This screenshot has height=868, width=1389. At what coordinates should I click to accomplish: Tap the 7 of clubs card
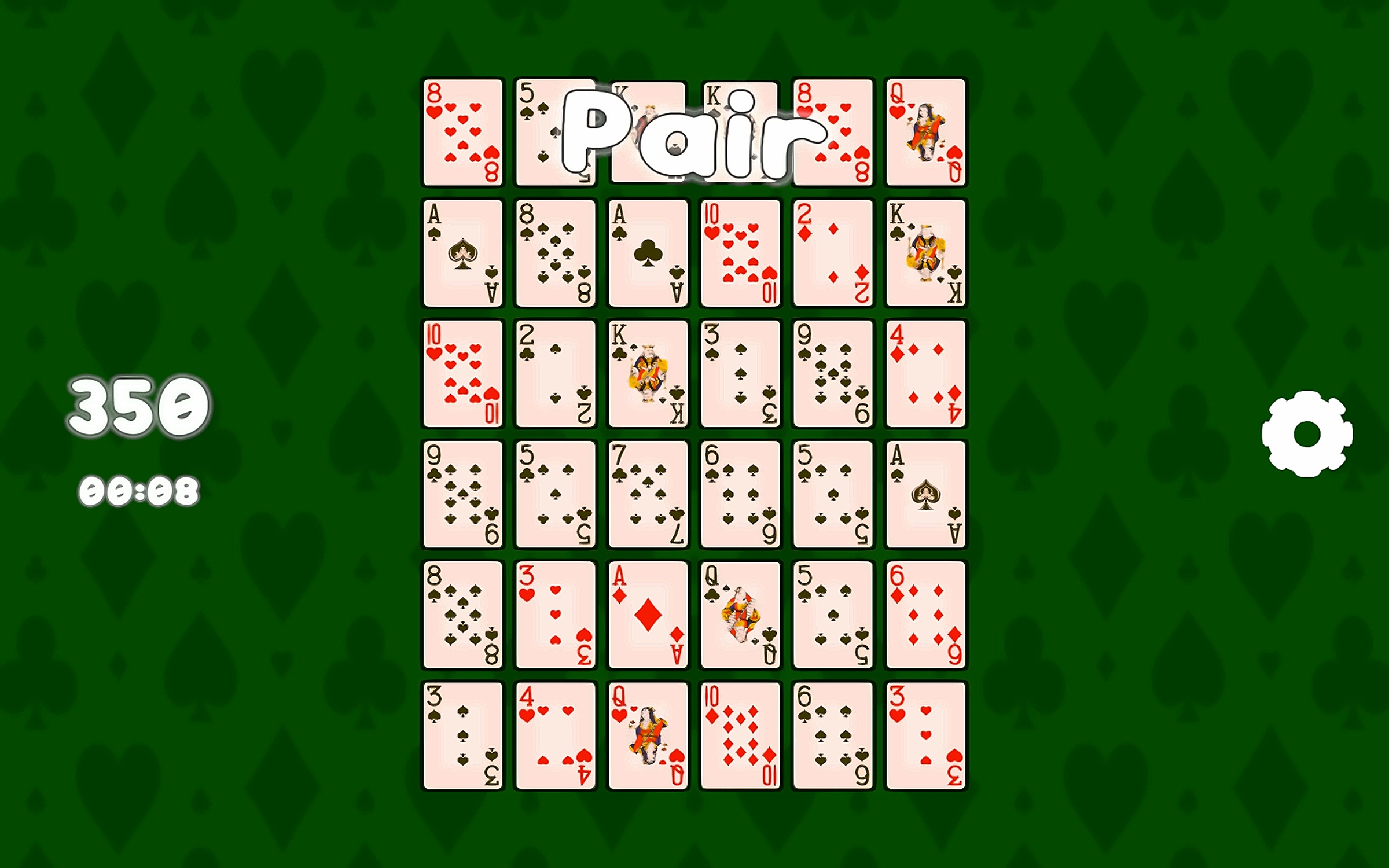(x=648, y=494)
